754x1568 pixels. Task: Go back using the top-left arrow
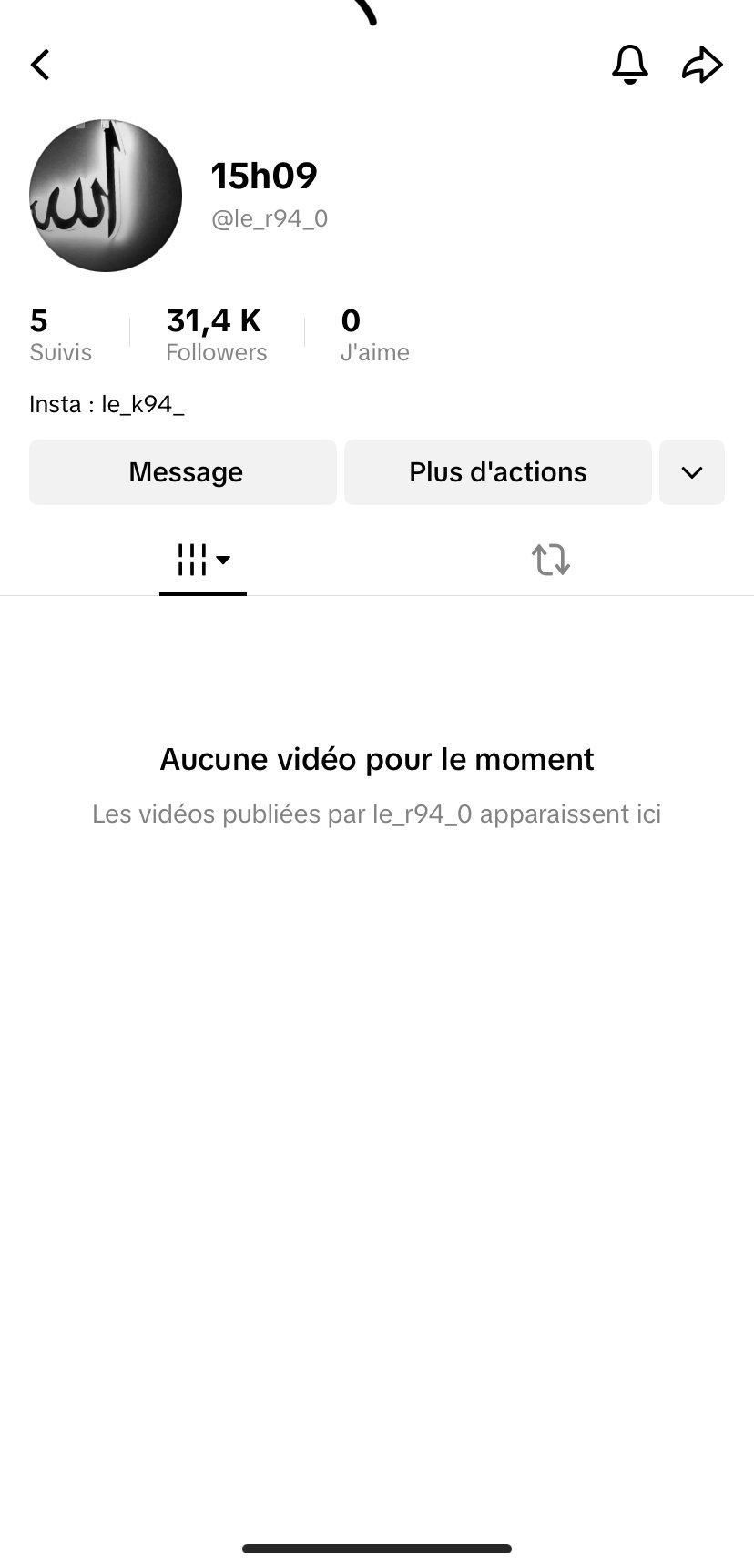coord(40,65)
